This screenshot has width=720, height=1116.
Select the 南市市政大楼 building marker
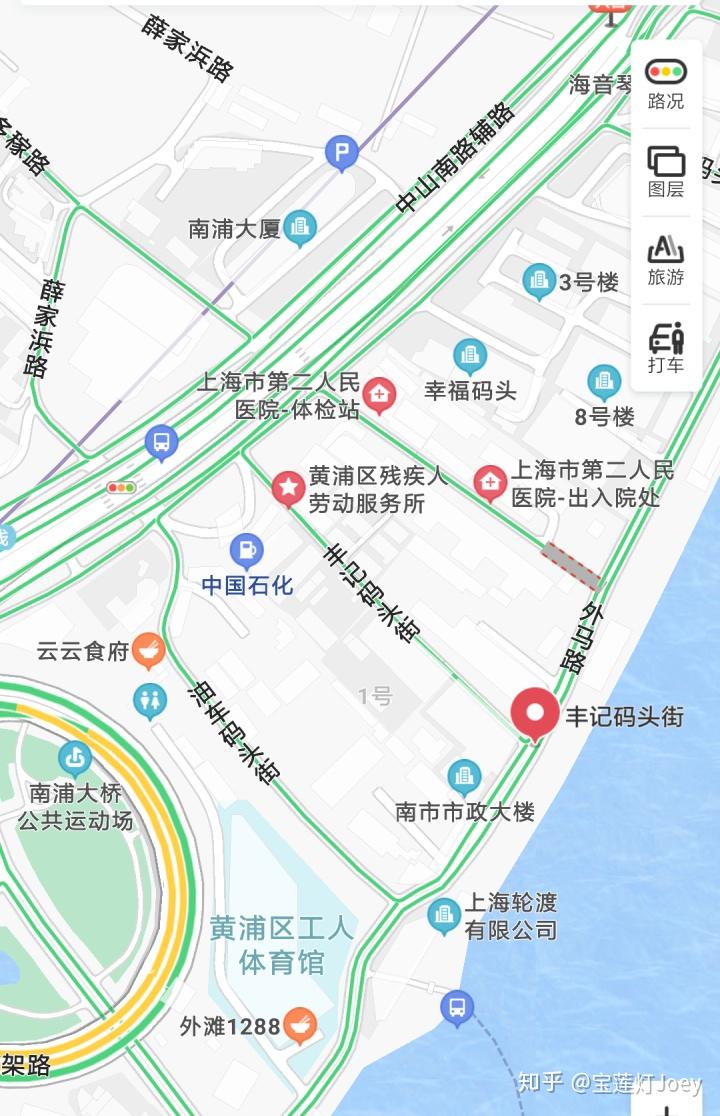tap(464, 775)
